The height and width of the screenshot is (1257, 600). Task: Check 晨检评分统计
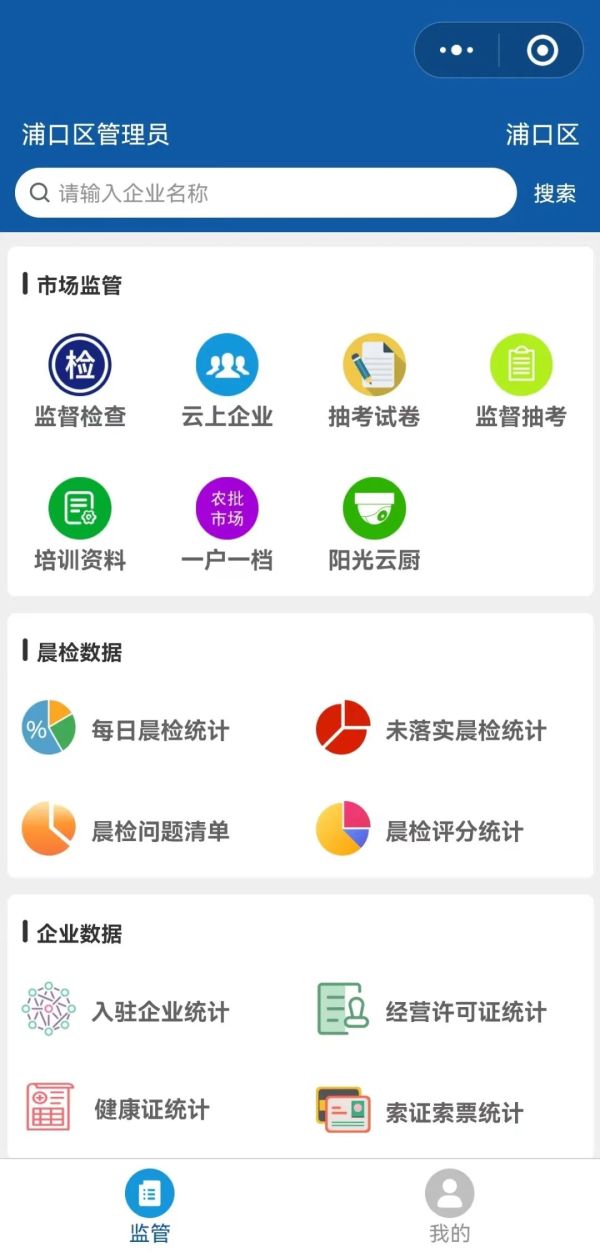click(x=420, y=830)
